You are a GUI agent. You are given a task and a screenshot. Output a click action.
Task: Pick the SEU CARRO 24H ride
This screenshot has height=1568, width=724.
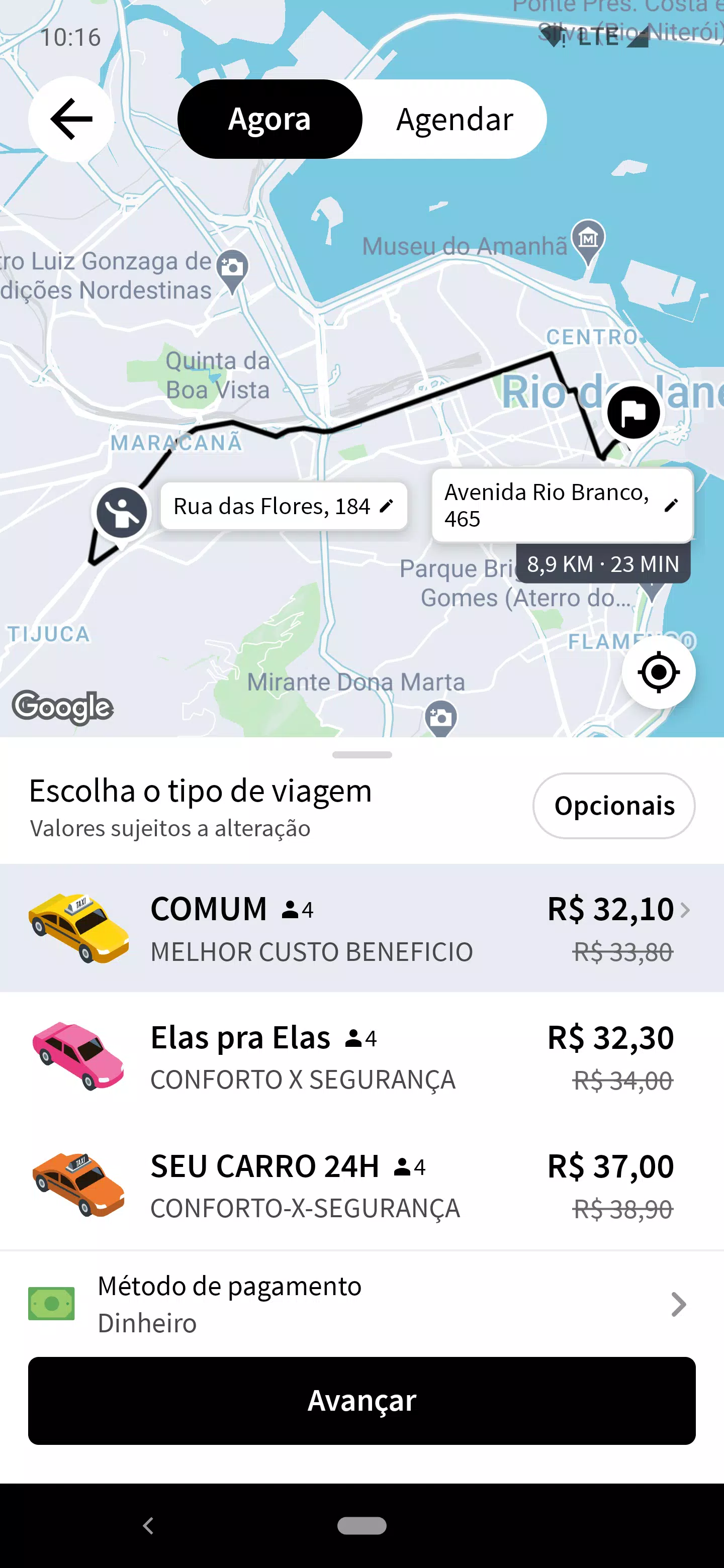click(x=361, y=1185)
